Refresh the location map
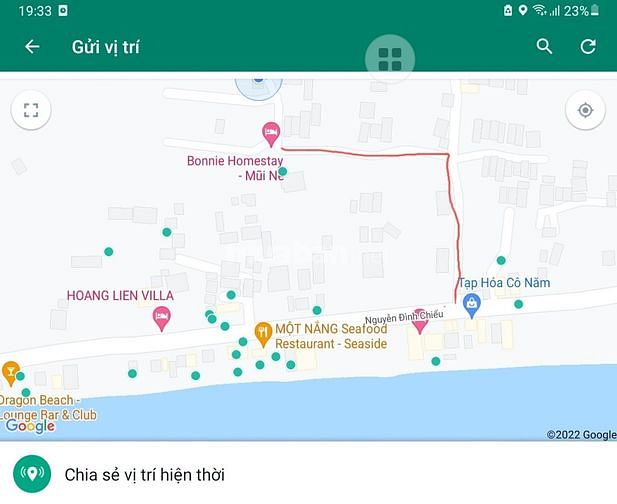Viewport: 617px width, 504px height. coord(588,46)
